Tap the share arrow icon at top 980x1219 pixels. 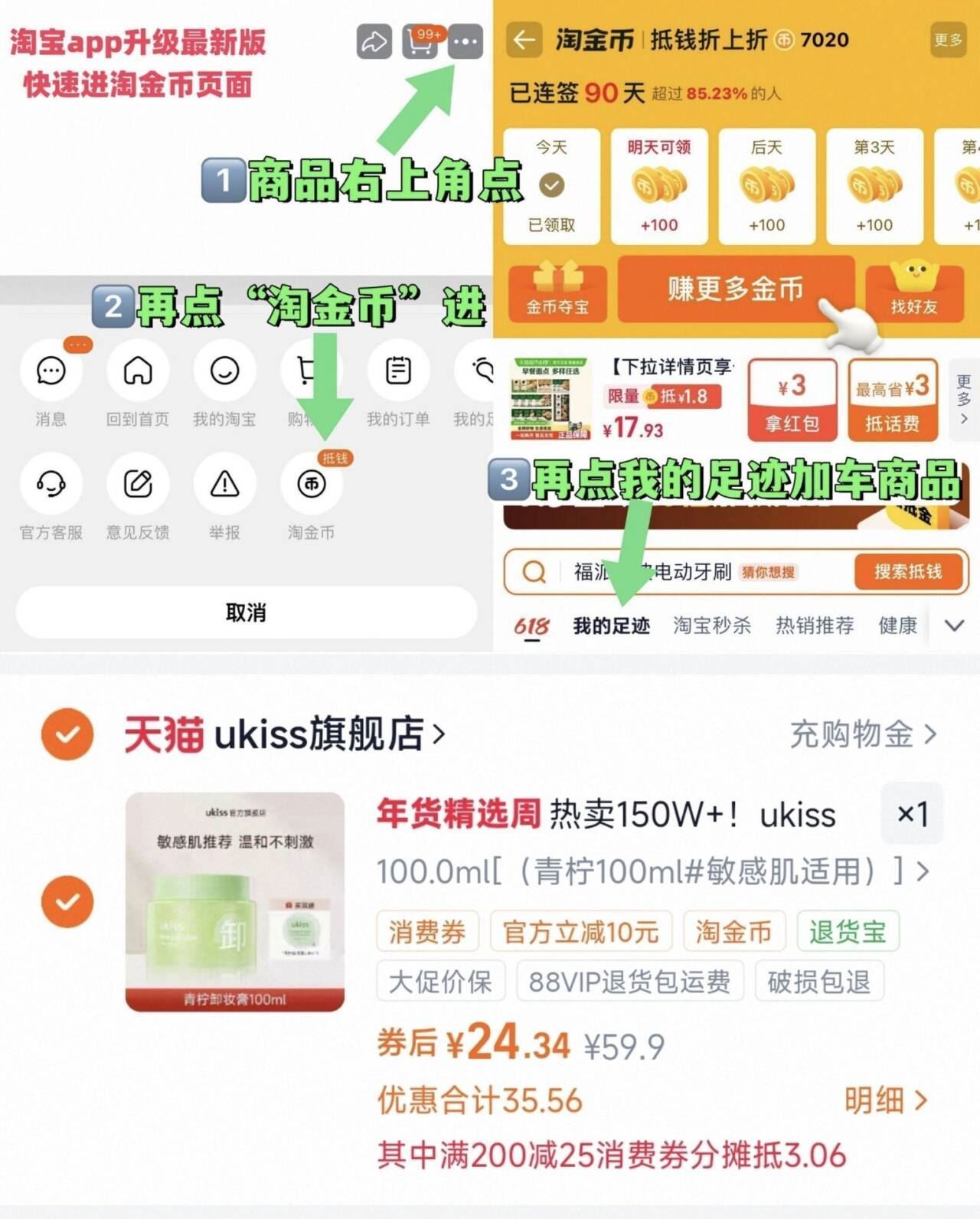pos(373,42)
